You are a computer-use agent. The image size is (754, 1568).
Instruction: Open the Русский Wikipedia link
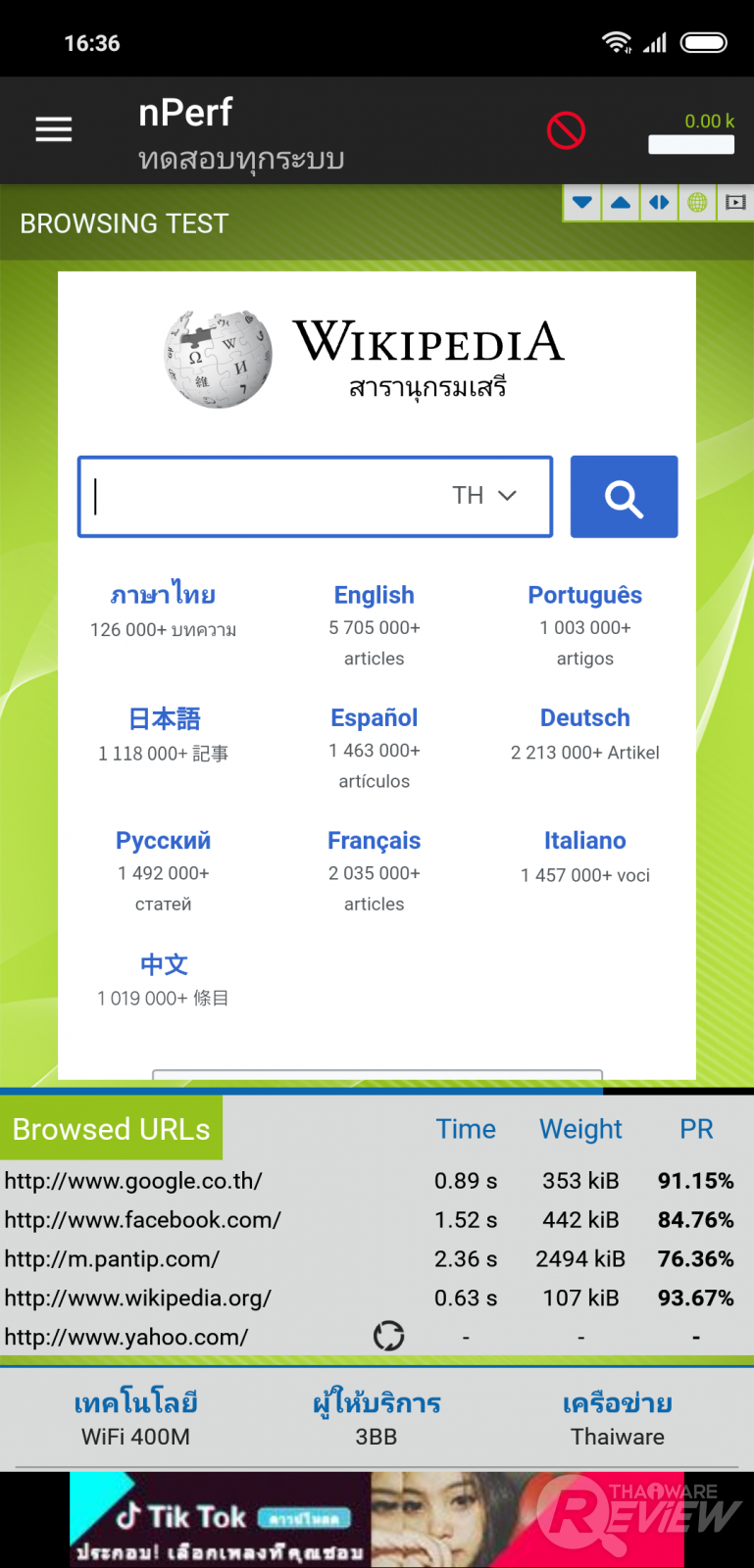(163, 840)
